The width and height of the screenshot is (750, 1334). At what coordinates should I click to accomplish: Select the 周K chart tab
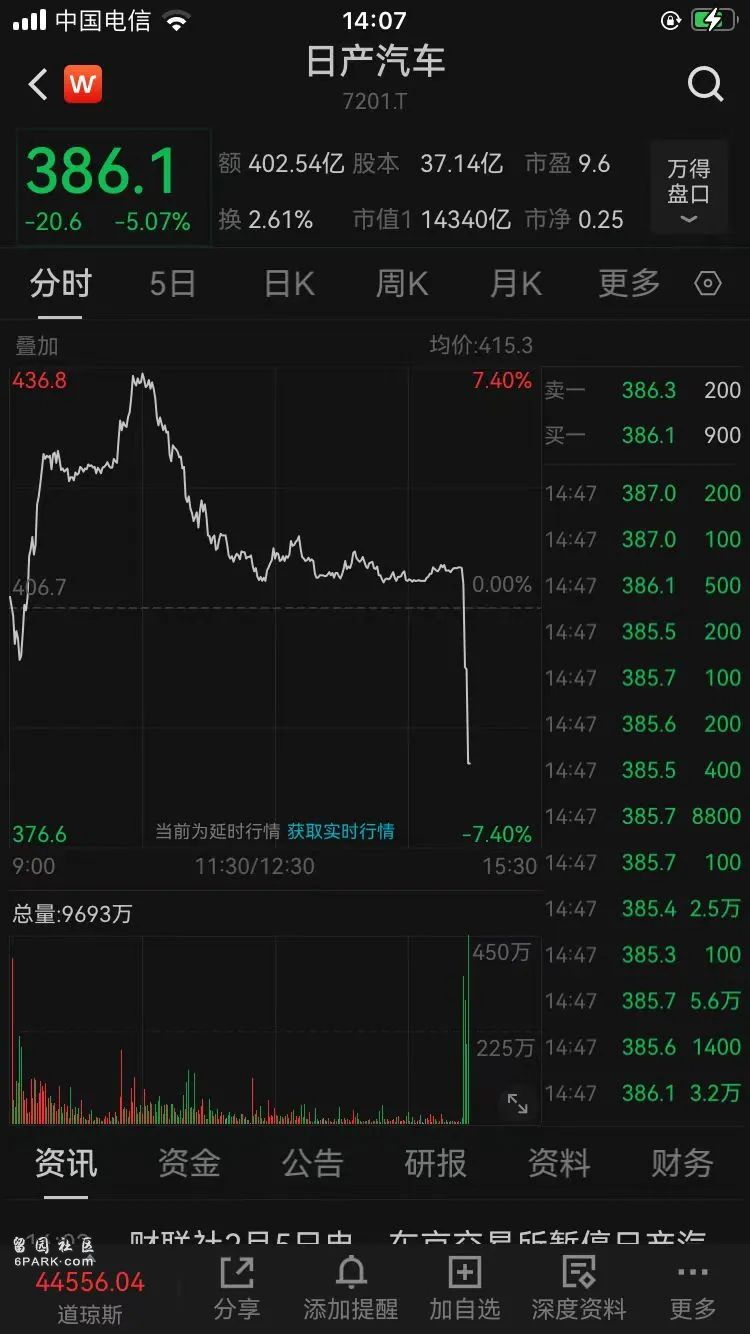point(402,284)
